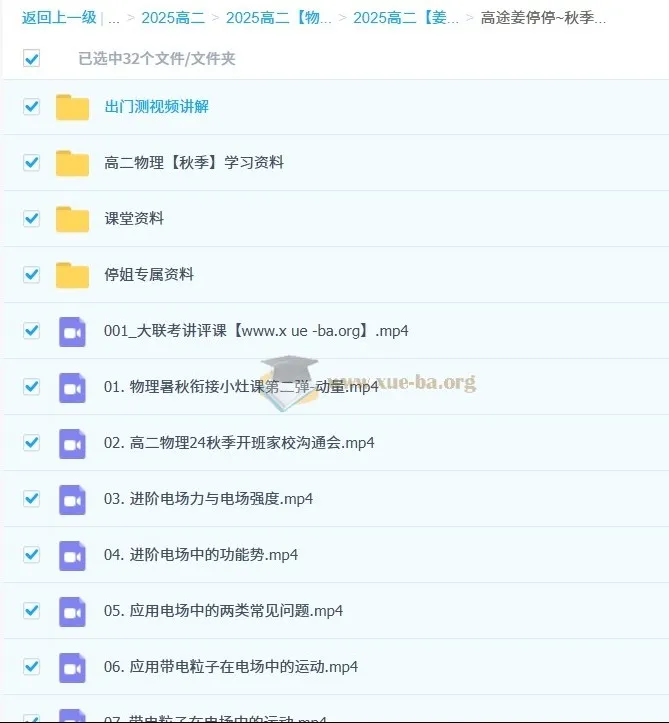Deselect the 课堂资料 folder checkbox
This screenshot has width=669, height=723.
[31, 219]
